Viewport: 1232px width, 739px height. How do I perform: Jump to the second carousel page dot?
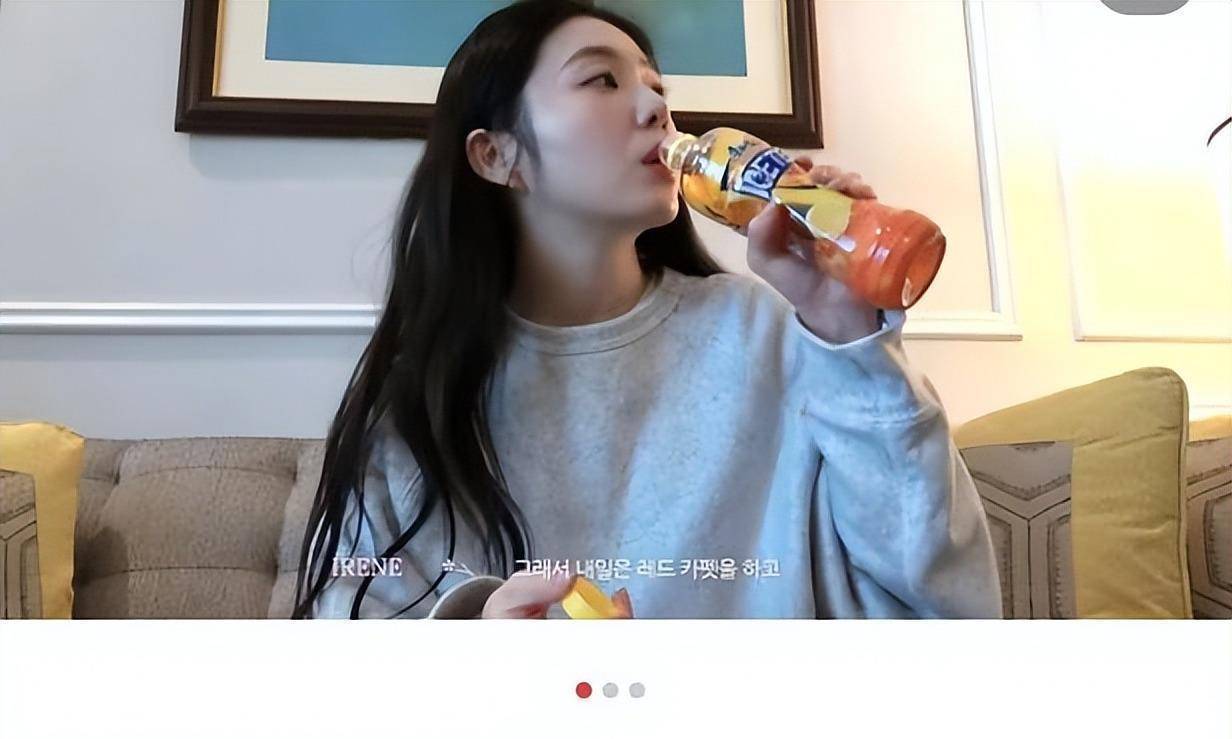610,690
